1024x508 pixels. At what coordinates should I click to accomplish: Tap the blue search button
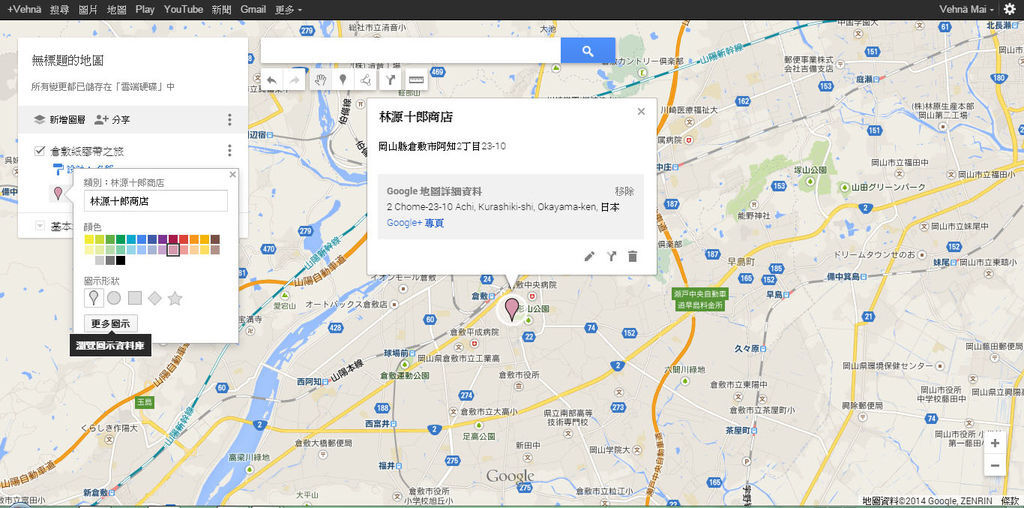pyautogui.click(x=587, y=51)
